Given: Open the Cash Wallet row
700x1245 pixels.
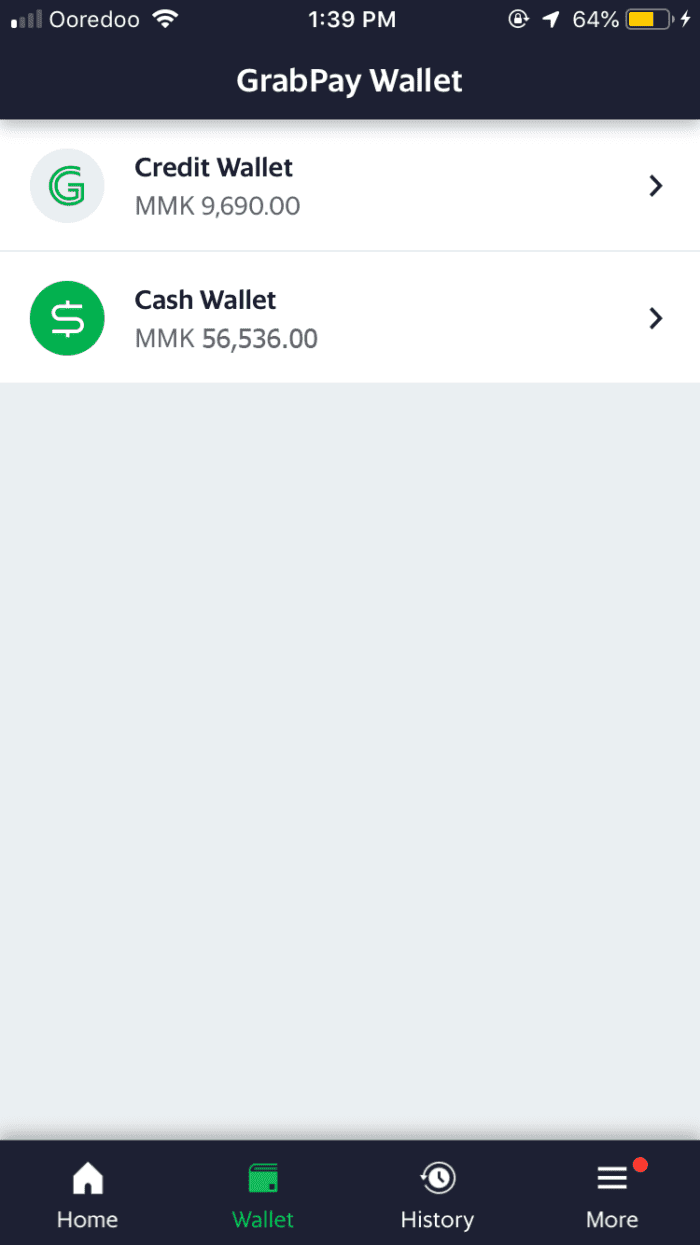Looking at the screenshot, I should coord(350,317).
